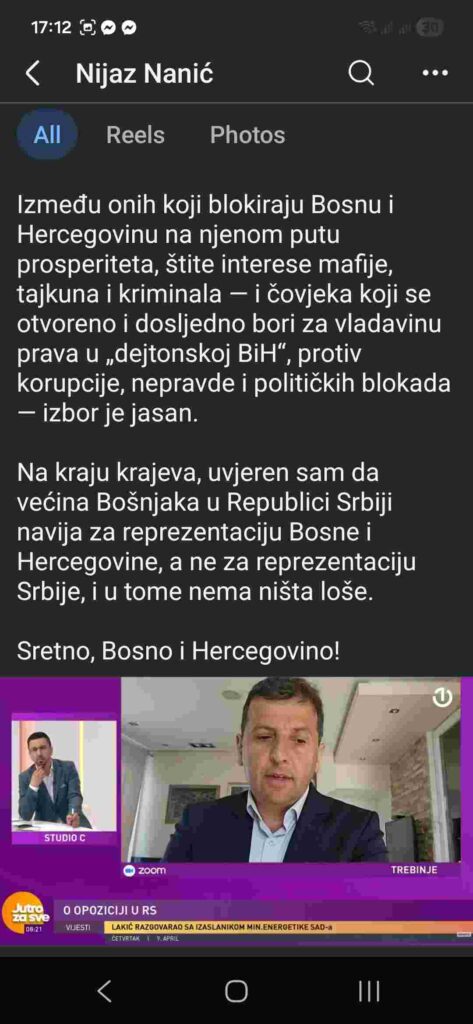Open the TV interview image in the post
Image resolution: width=473 pixels, height=1024 pixels.
point(236,812)
